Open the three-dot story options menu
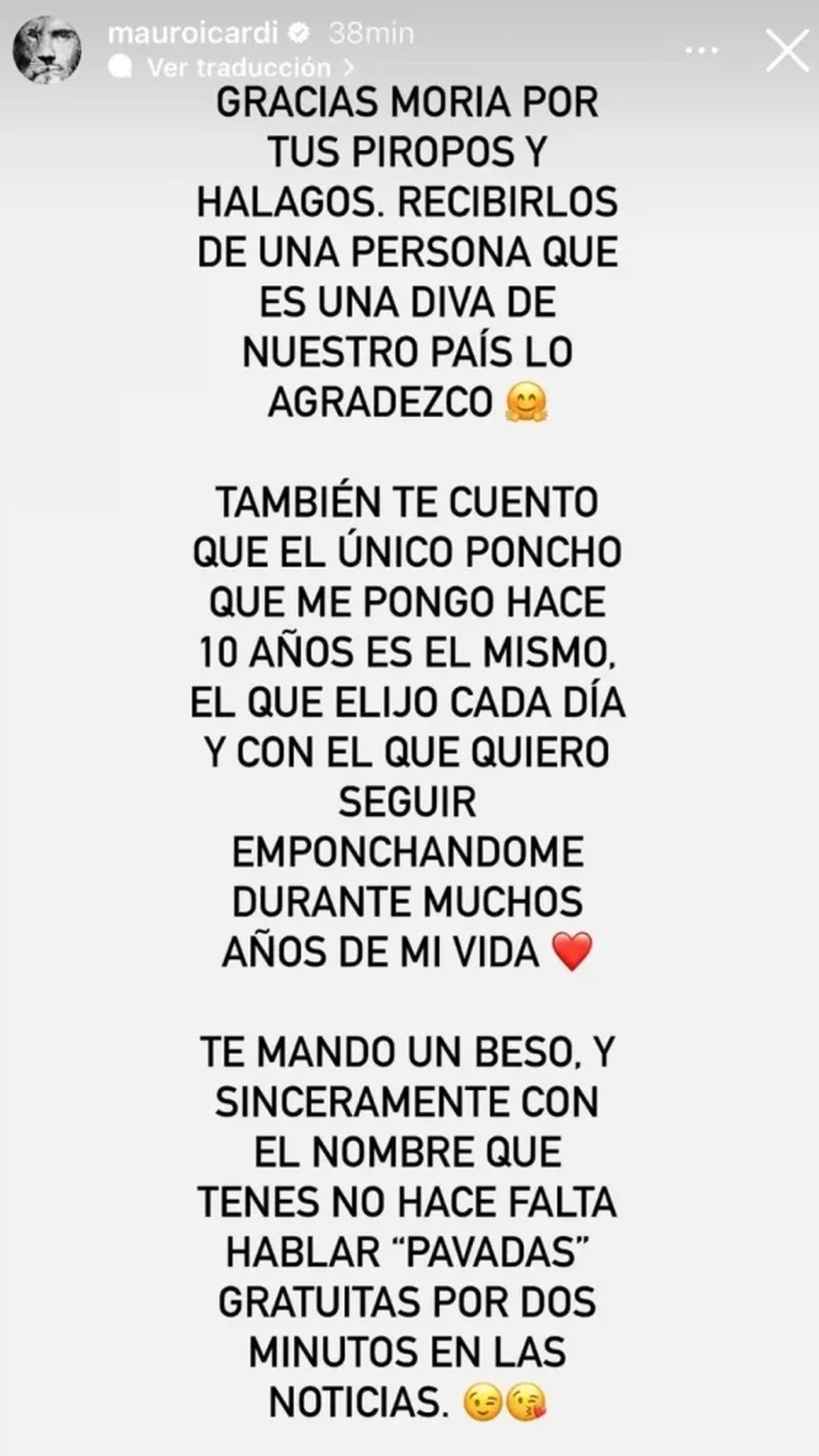Image resolution: width=819 pixels, height=1456 pixels. click(702, 51)
